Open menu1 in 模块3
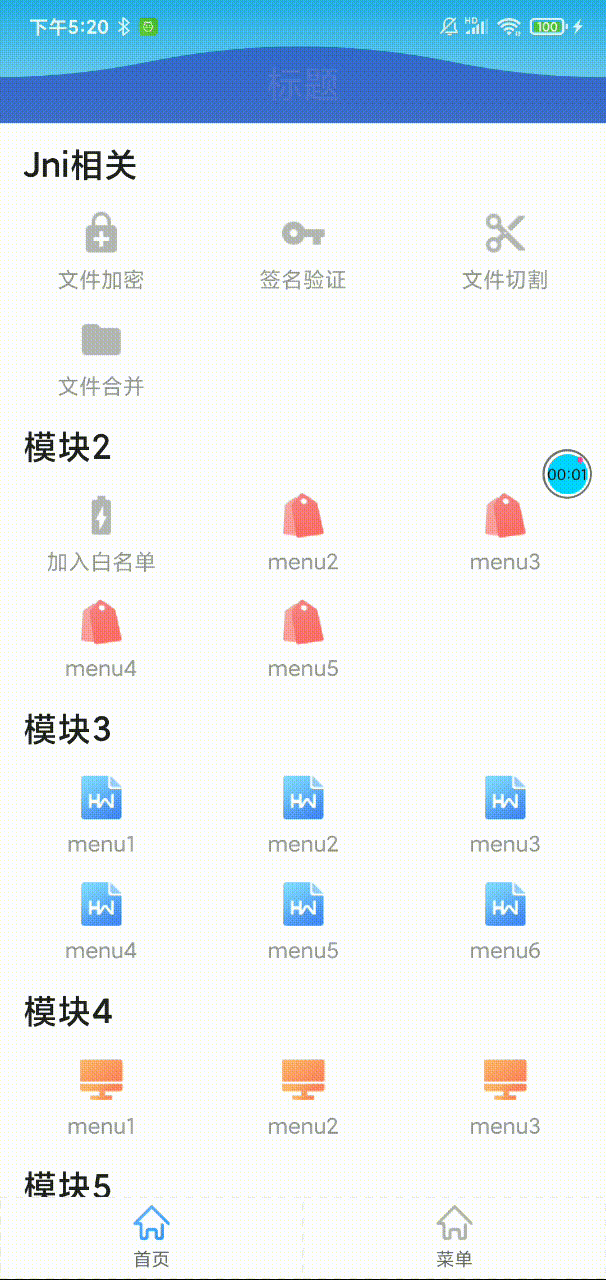The width and height of the screenshot is (606, 1280). pos(101,815)
